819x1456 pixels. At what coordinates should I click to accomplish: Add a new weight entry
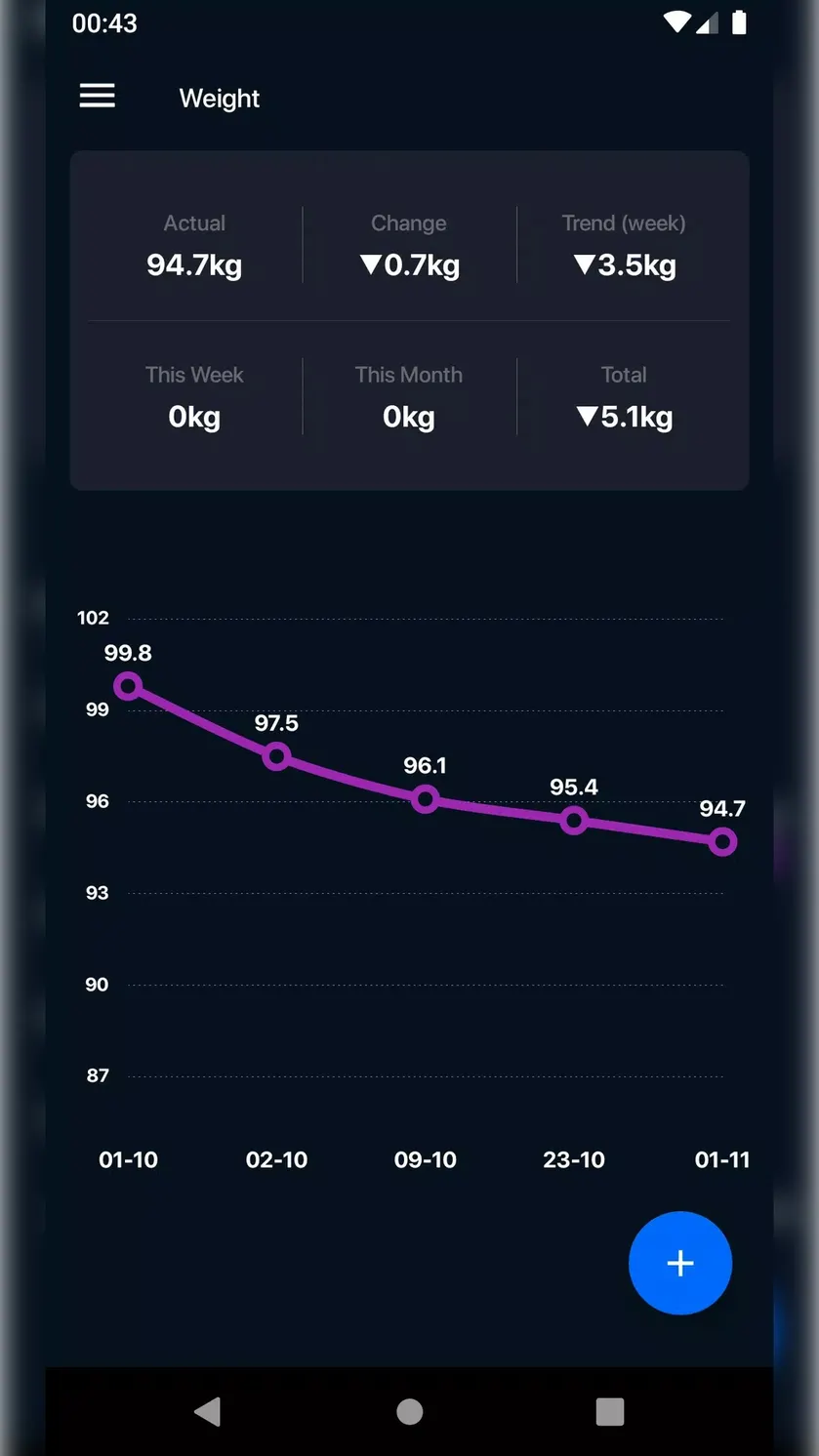tap(680, 1263)
